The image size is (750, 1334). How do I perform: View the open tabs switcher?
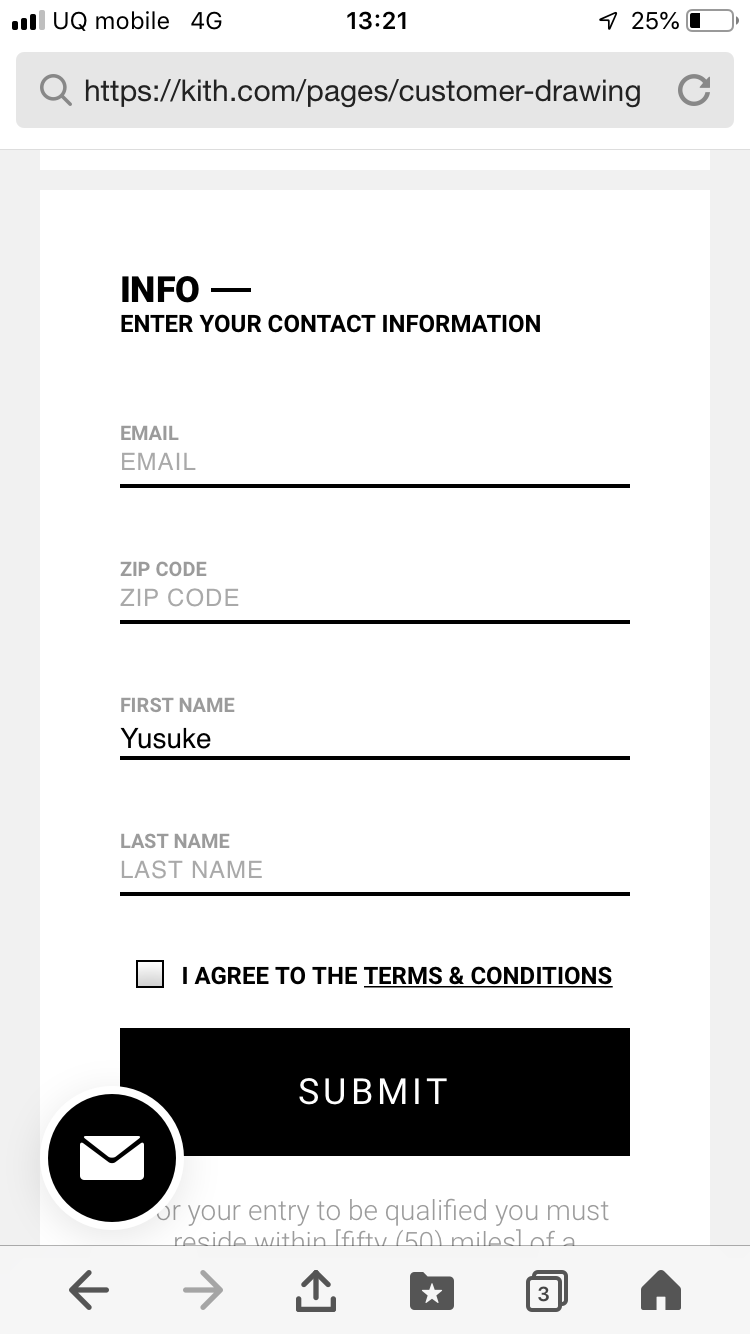click(546, 1292)
